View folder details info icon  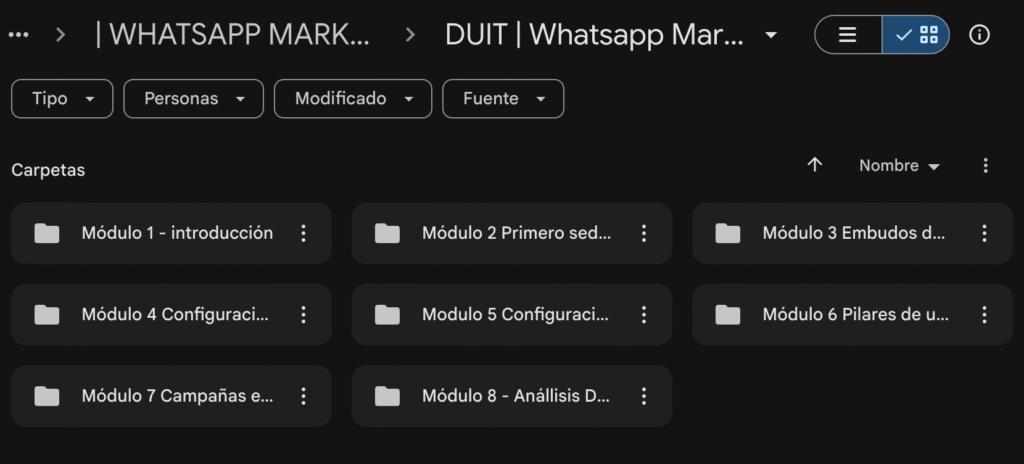coord(980,35)
